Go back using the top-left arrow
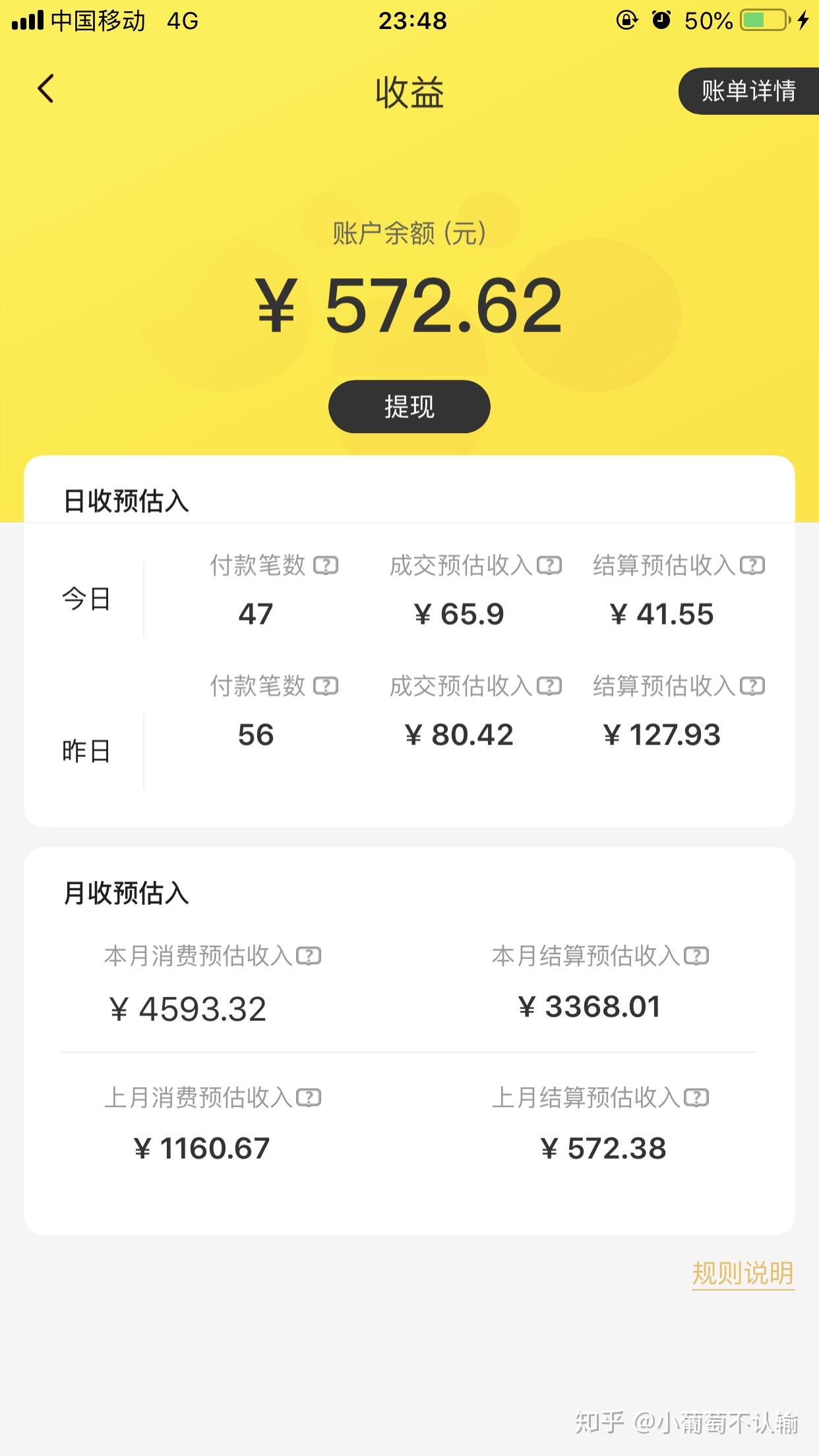This screenshot has height=1456, width=819. [x=45, y=89]
